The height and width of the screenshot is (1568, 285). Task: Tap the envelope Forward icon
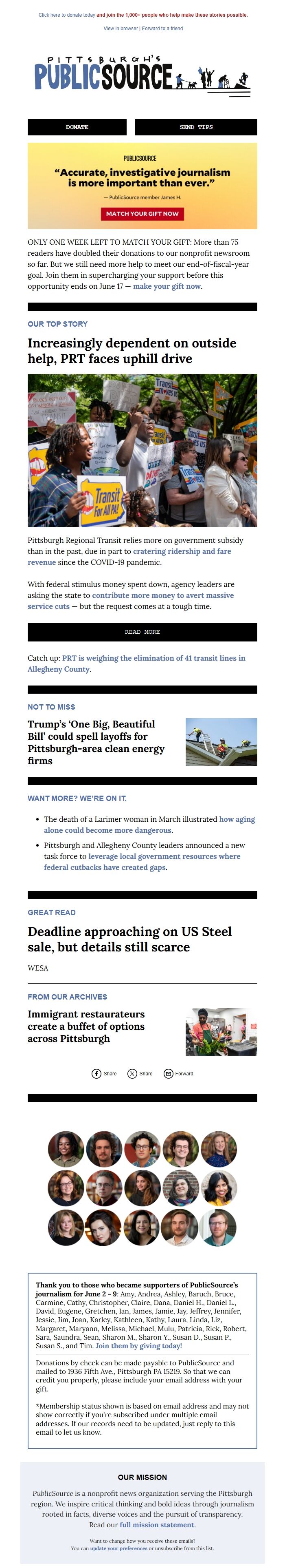[168, 1073]
